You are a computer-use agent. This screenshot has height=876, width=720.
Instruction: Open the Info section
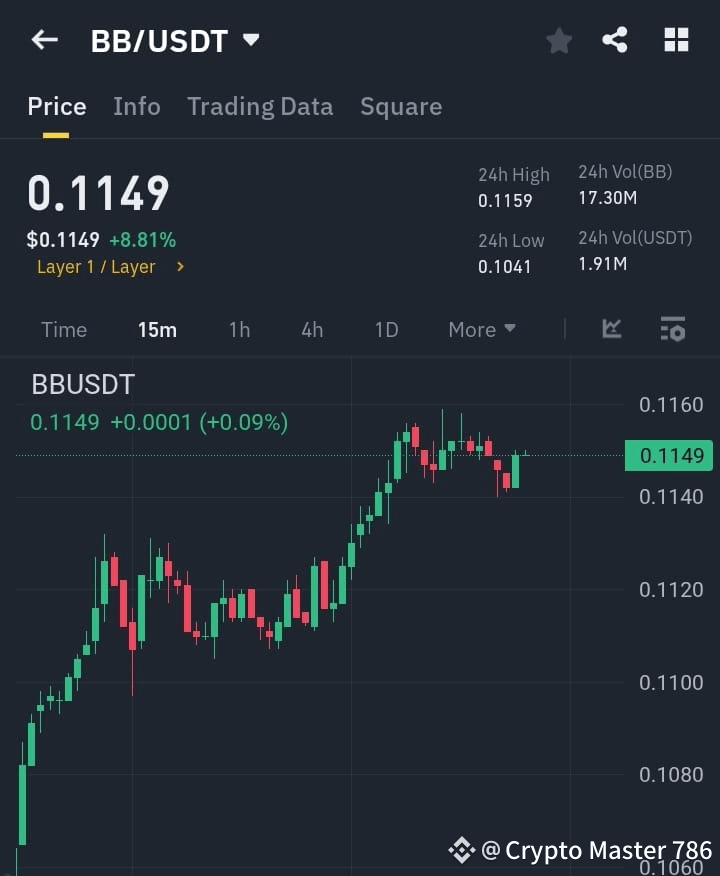click(137, 106)
